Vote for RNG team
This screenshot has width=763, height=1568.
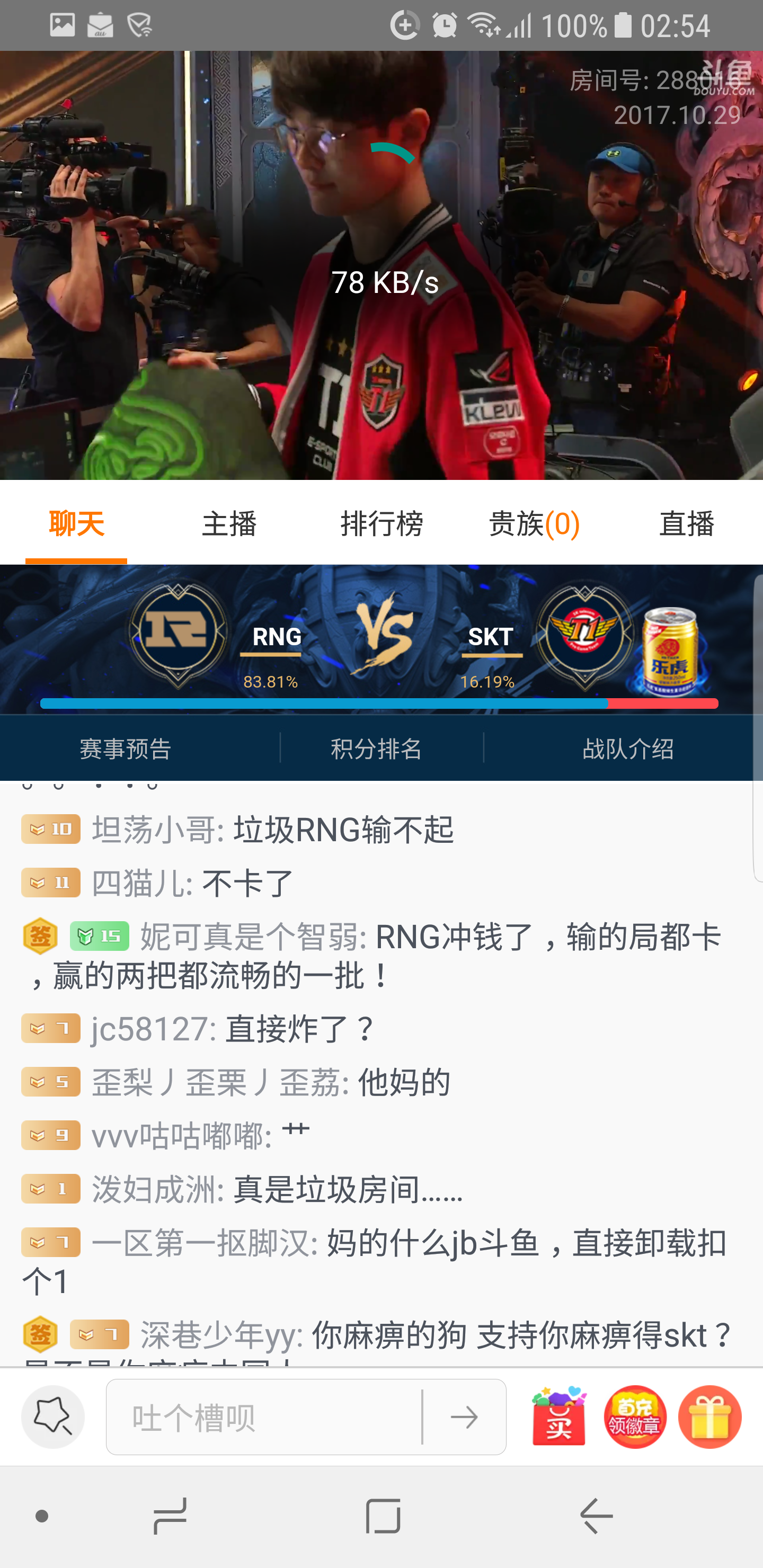click(x=178, y=634)
